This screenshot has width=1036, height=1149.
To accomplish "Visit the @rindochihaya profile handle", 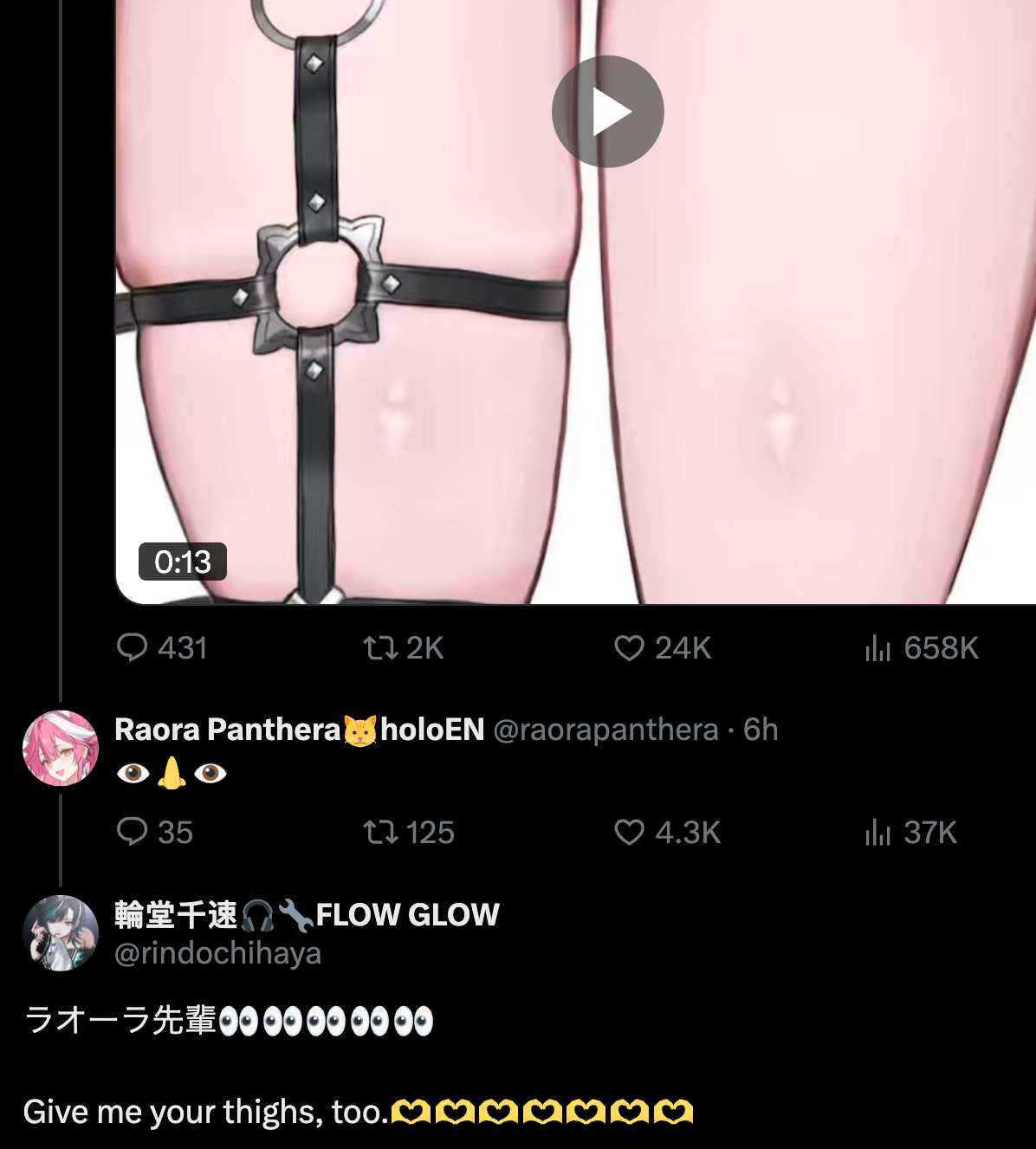I will [217, 952].
